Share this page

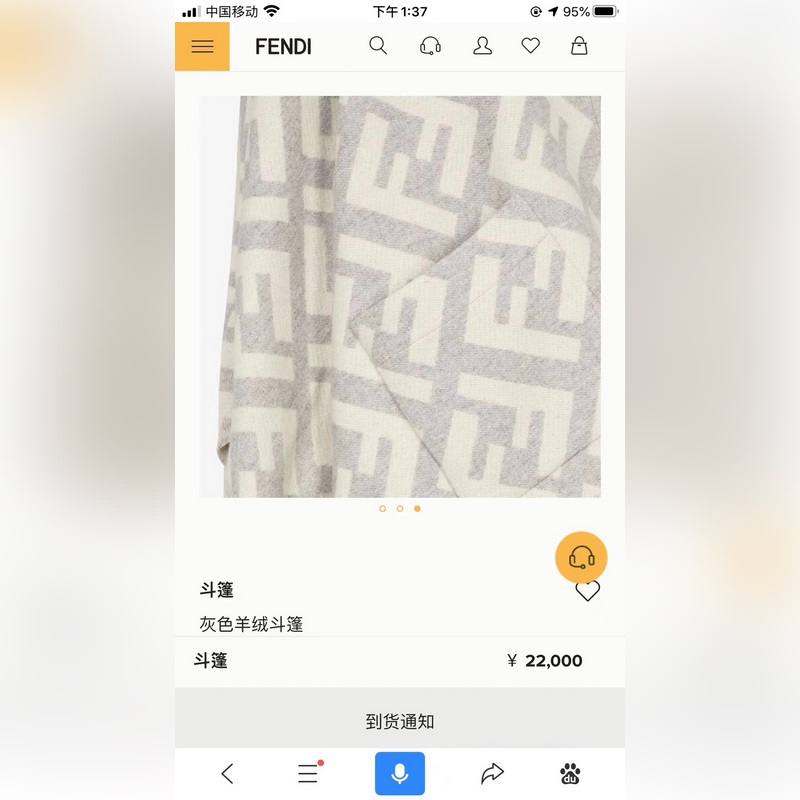[x=492, y=773]
